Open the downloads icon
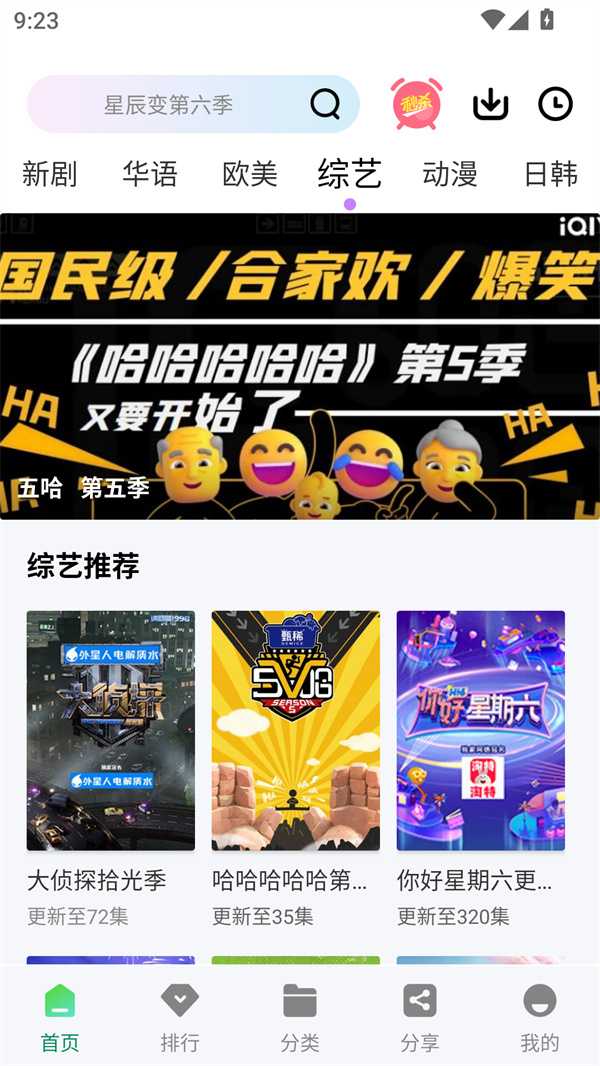The width and height of the screenshot is (600, 1066). (490, 104)
